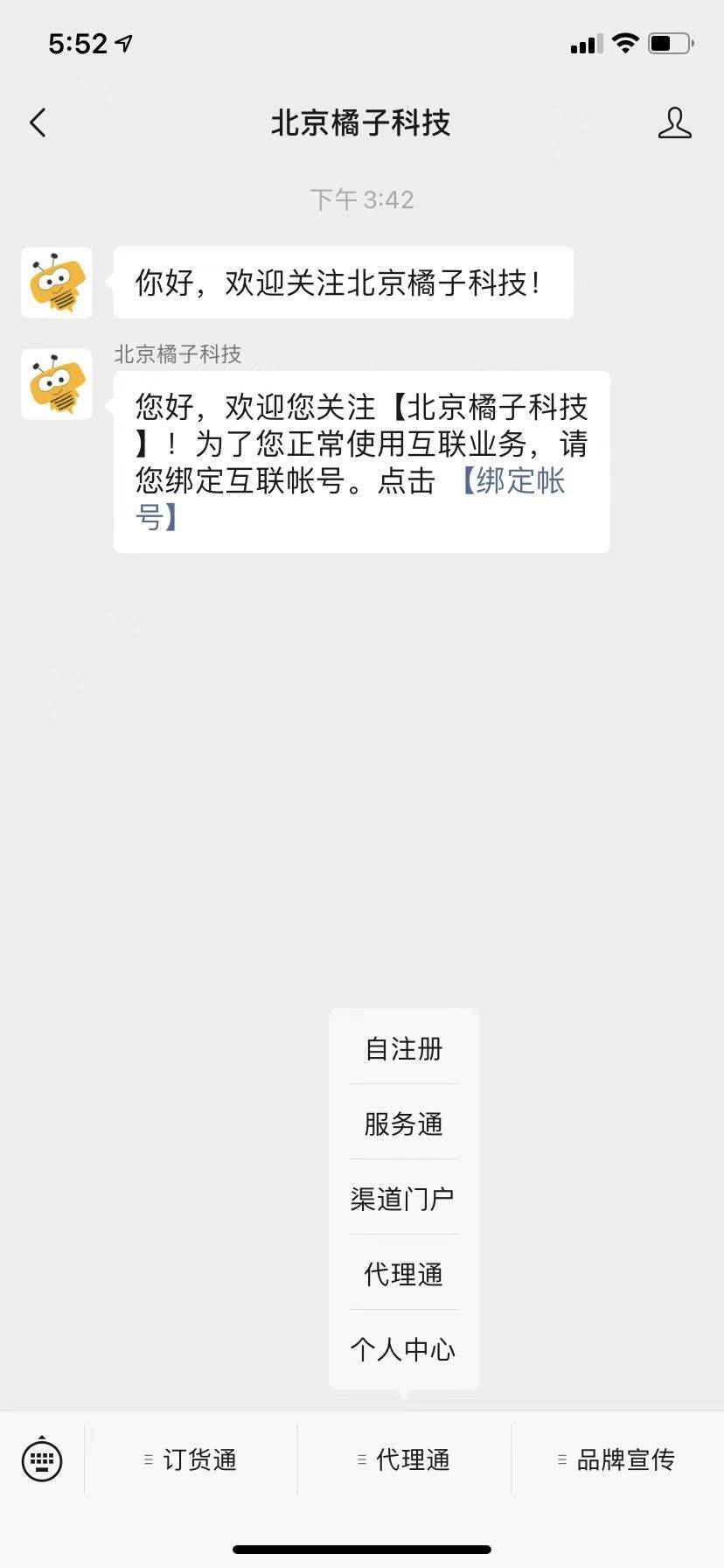The width and height of the screenshot is (724, 1568).
Task: Open 个人中心 from the menu
Action: (x=404, y=1349)
